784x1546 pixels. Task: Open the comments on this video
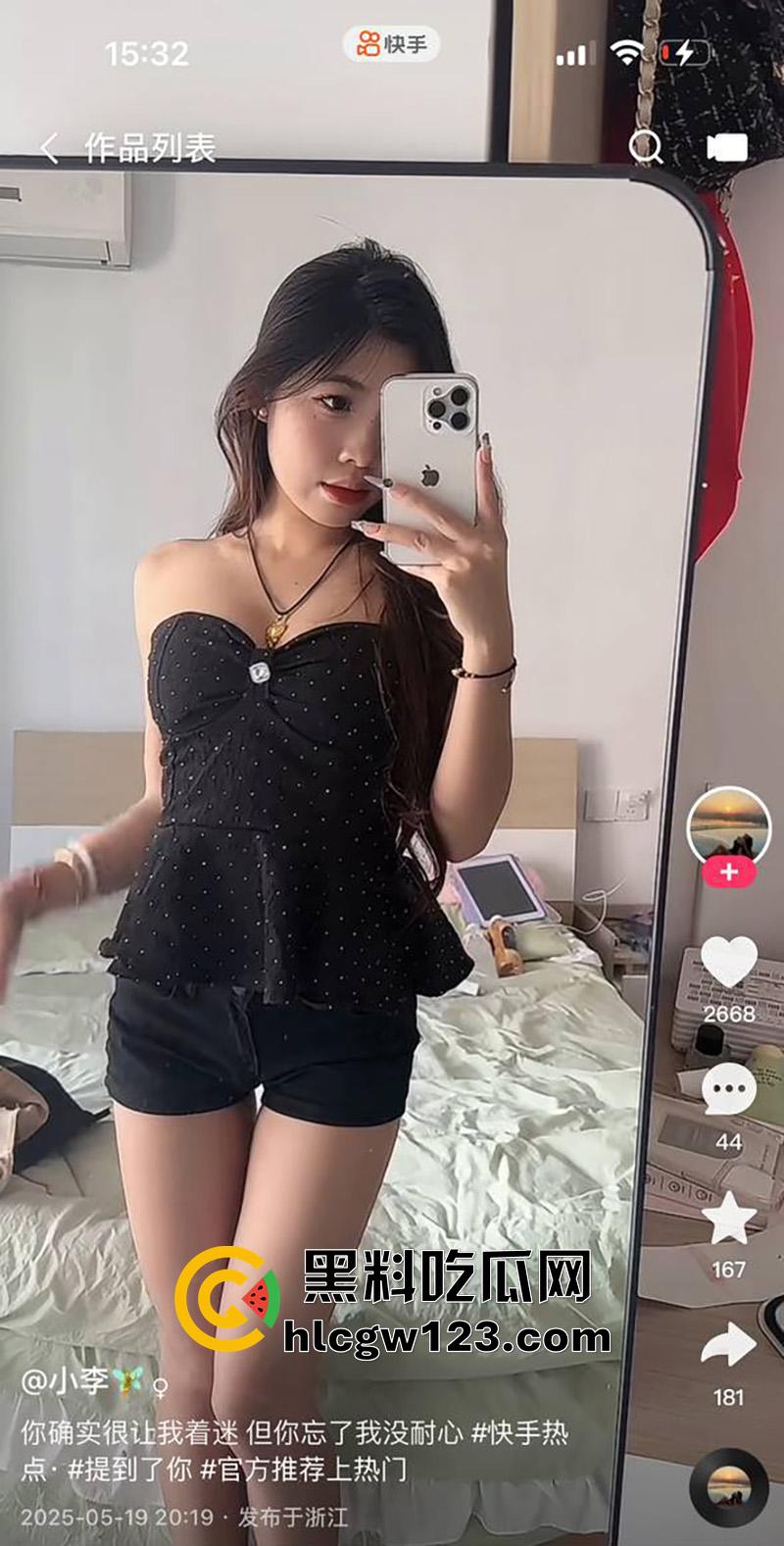coord(729,1089)
